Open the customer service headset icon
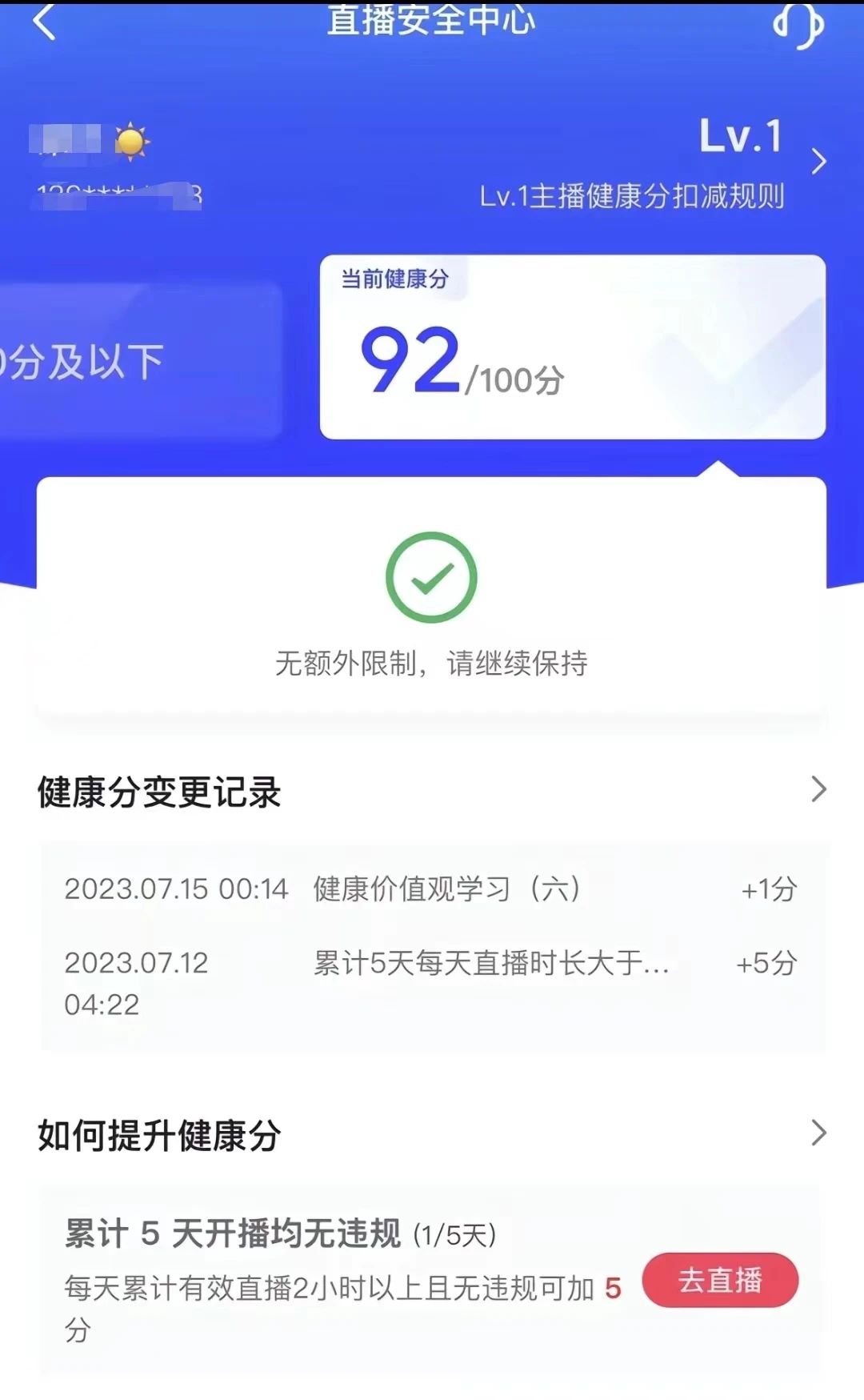The height and width of the screenshot is (1400, 864). click(x=798, y=25)
